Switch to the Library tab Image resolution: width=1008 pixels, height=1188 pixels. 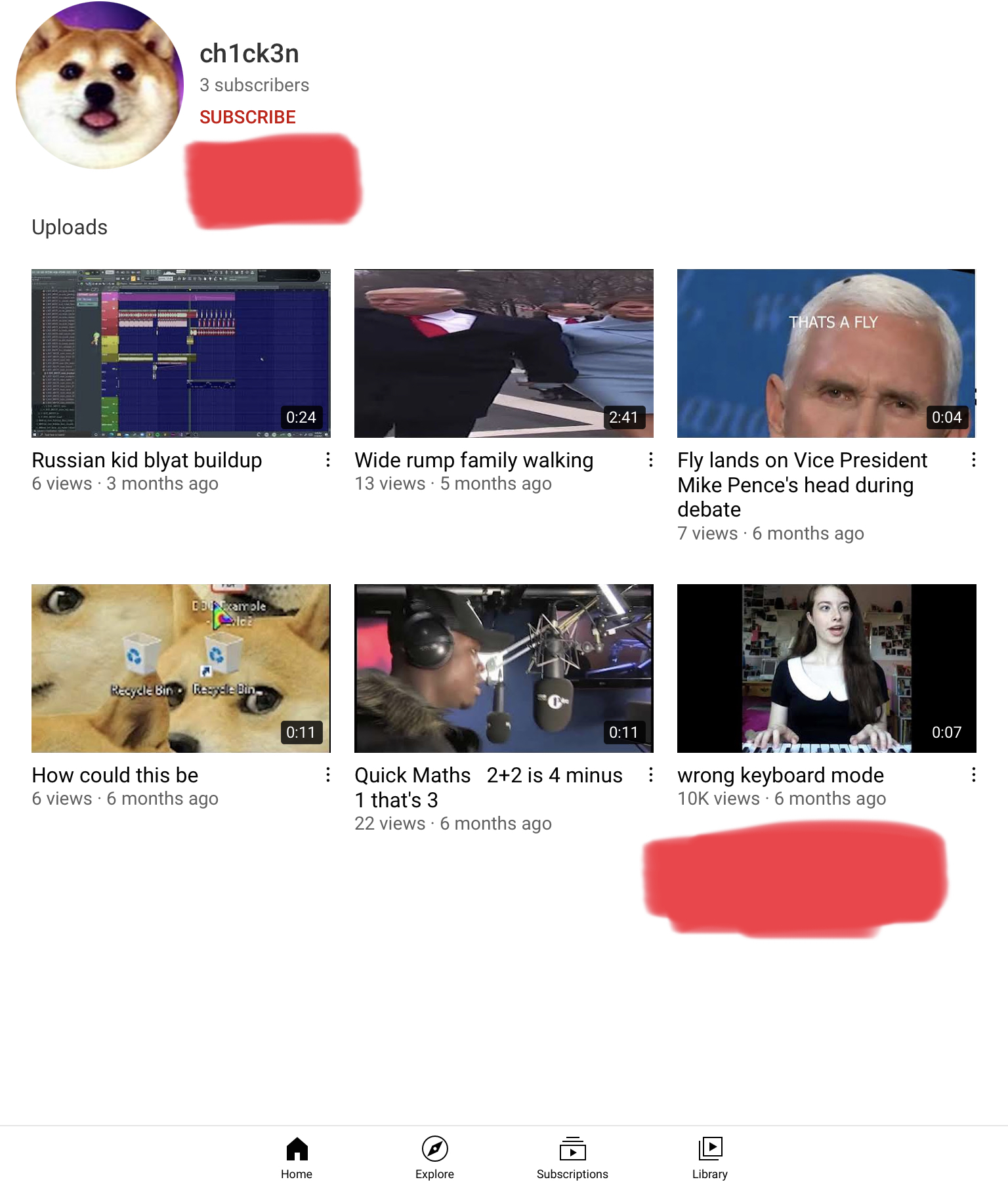pyautogui.click(x=710, y=1158)
